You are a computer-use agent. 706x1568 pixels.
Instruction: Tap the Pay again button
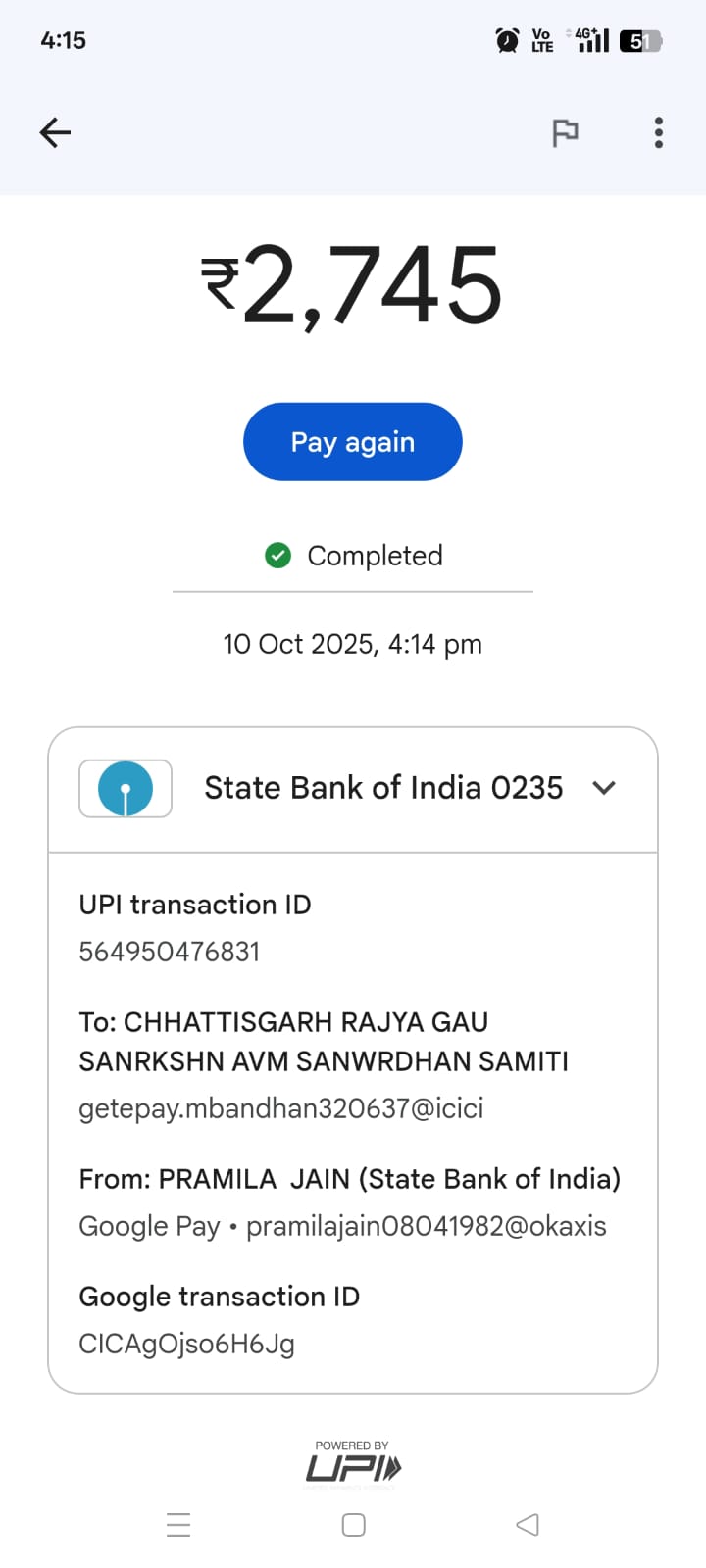pos(353,442)
